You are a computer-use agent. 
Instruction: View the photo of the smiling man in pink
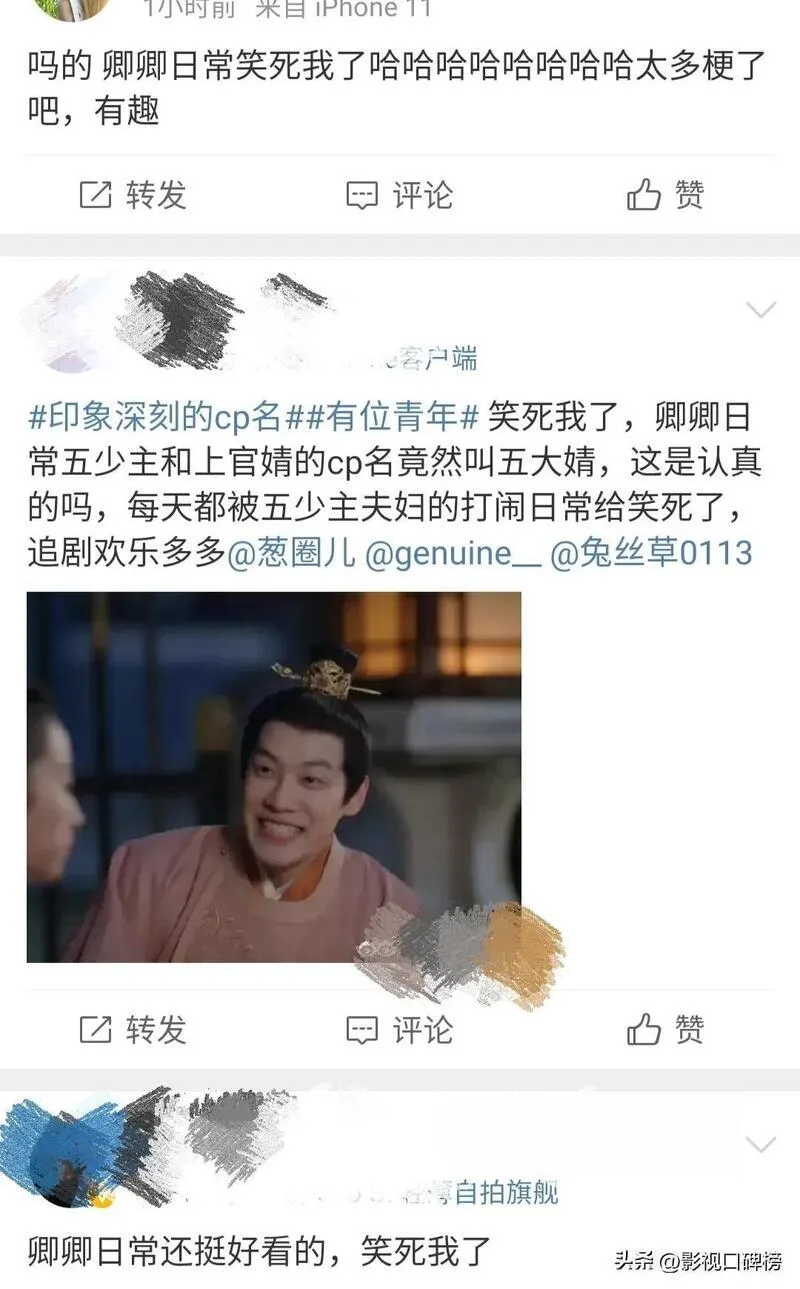pos(273,776)
